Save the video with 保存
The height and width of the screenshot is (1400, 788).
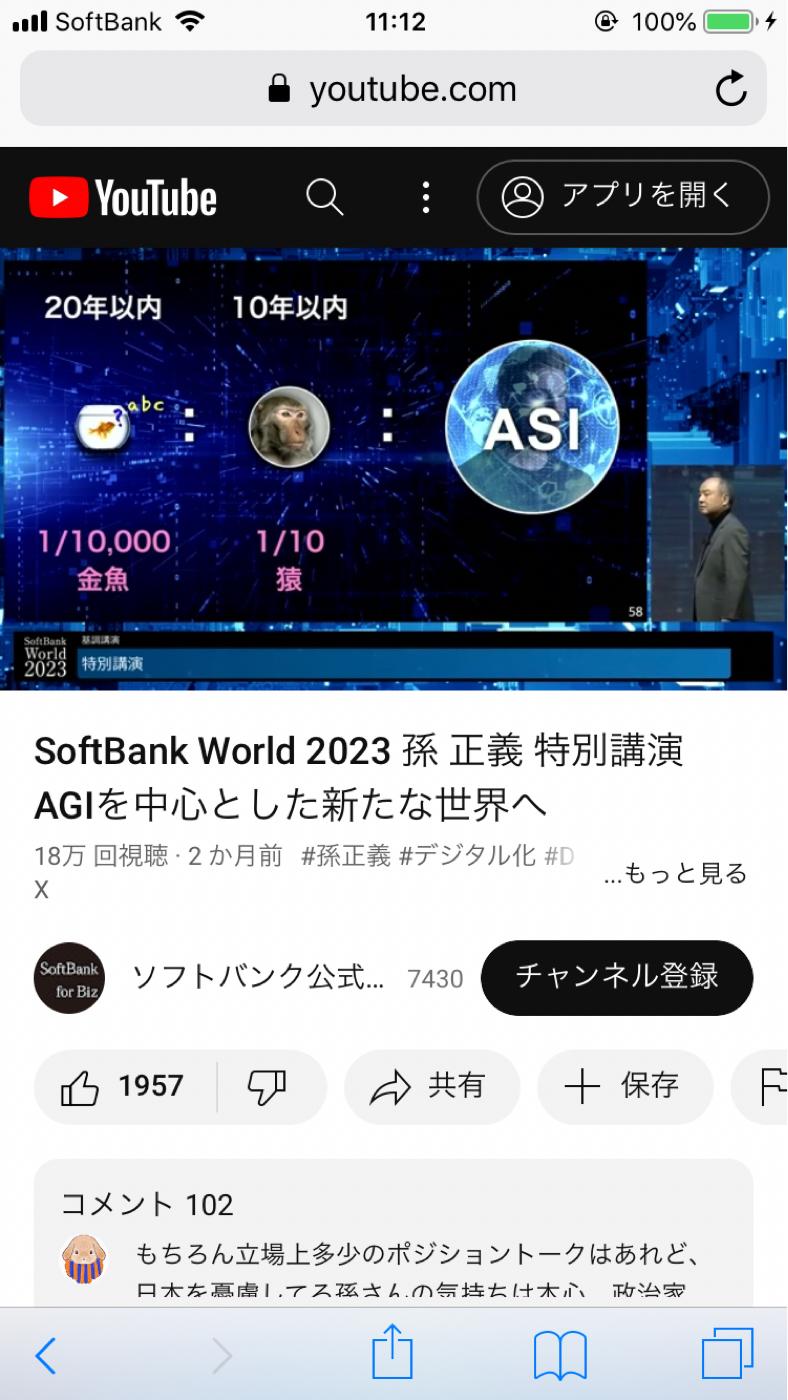tap(625, 1087)
